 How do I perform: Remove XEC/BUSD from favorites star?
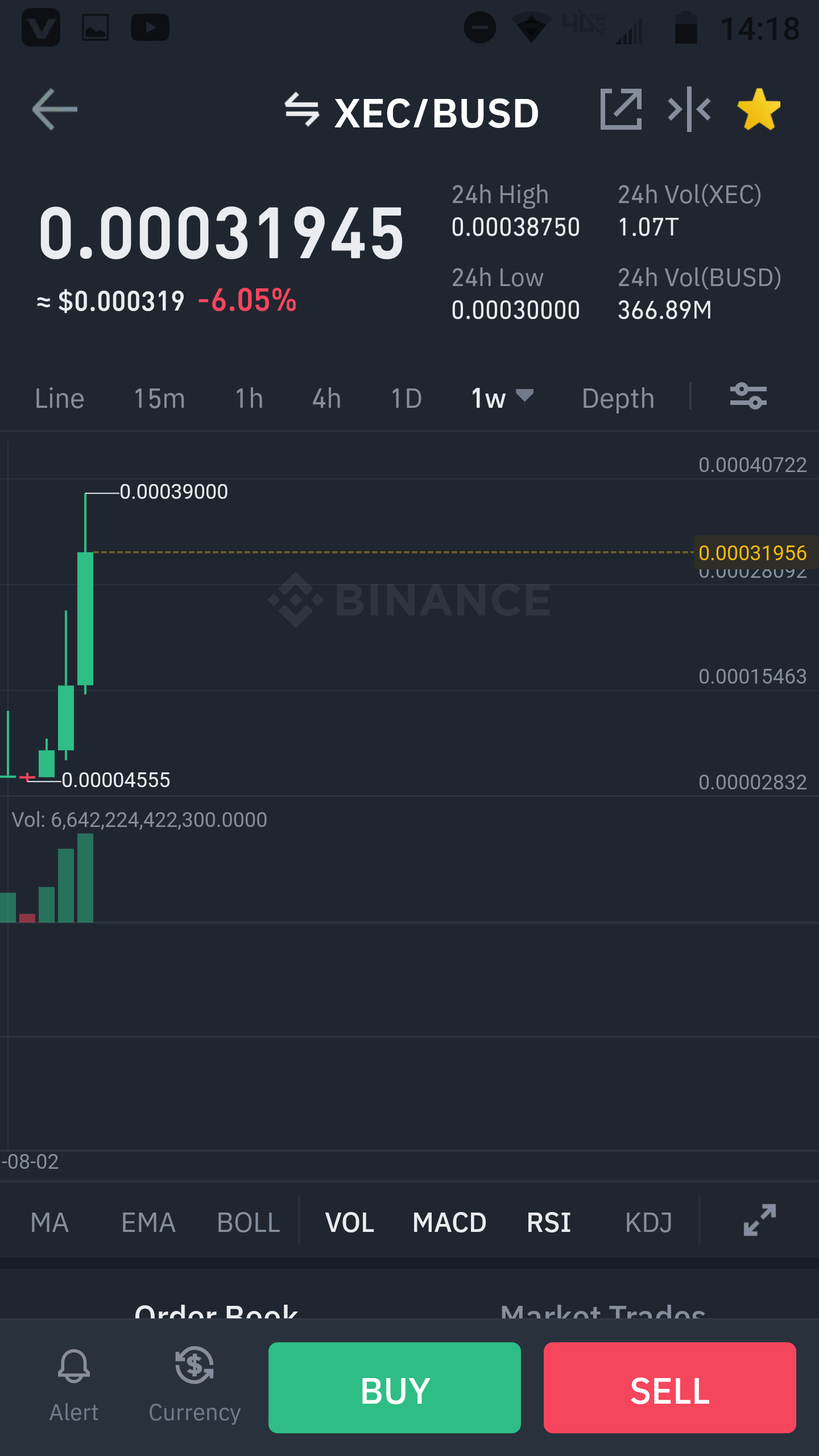point(759,109)
